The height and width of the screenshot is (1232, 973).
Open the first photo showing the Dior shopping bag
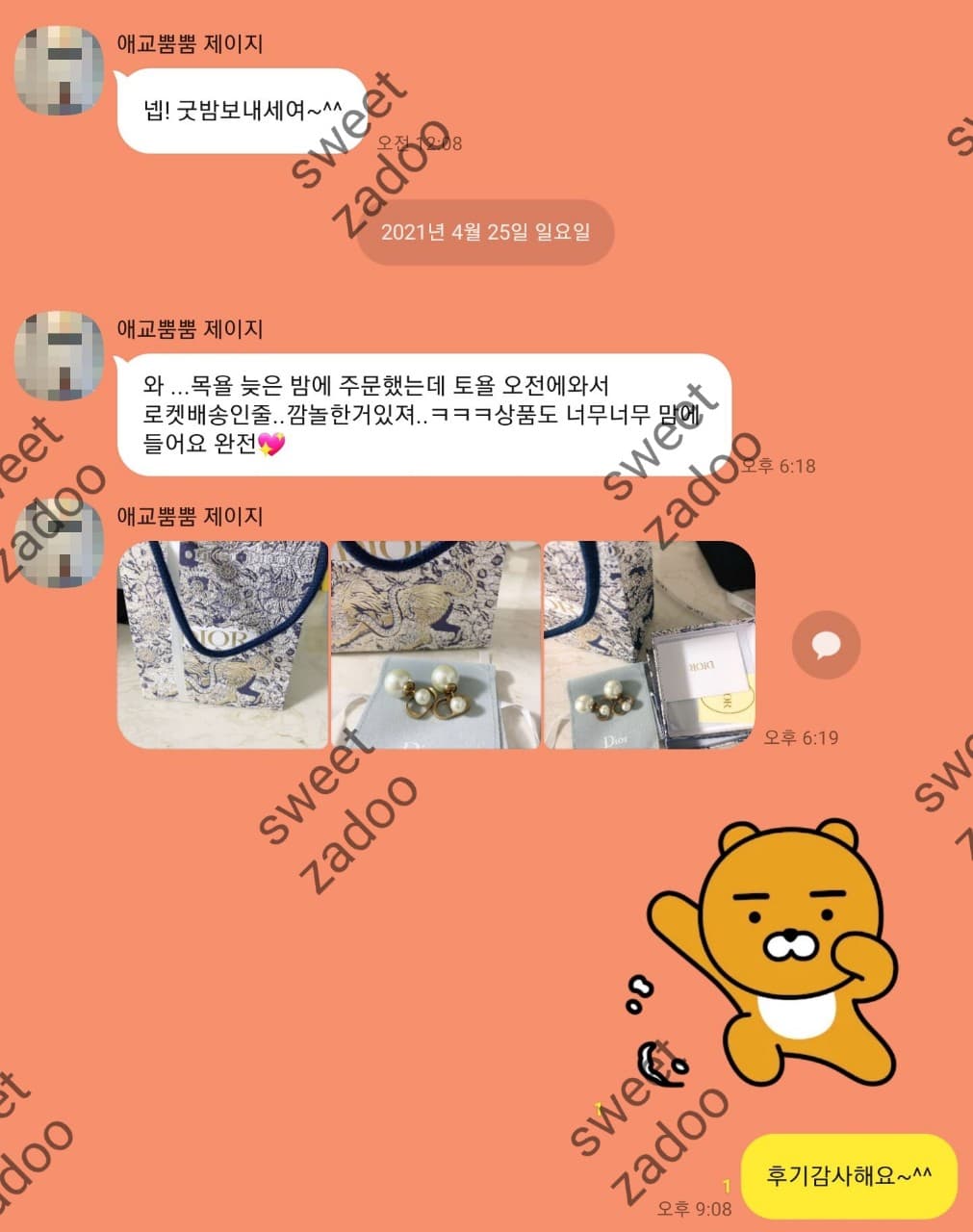pos(222,645)
